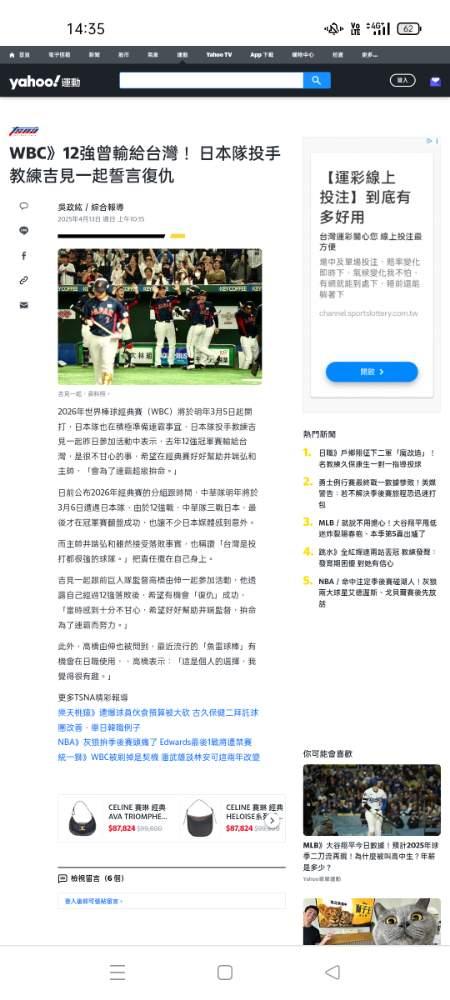
Task: Share the article on LINE
Action: pyautogui.click(x=24, y=230)
